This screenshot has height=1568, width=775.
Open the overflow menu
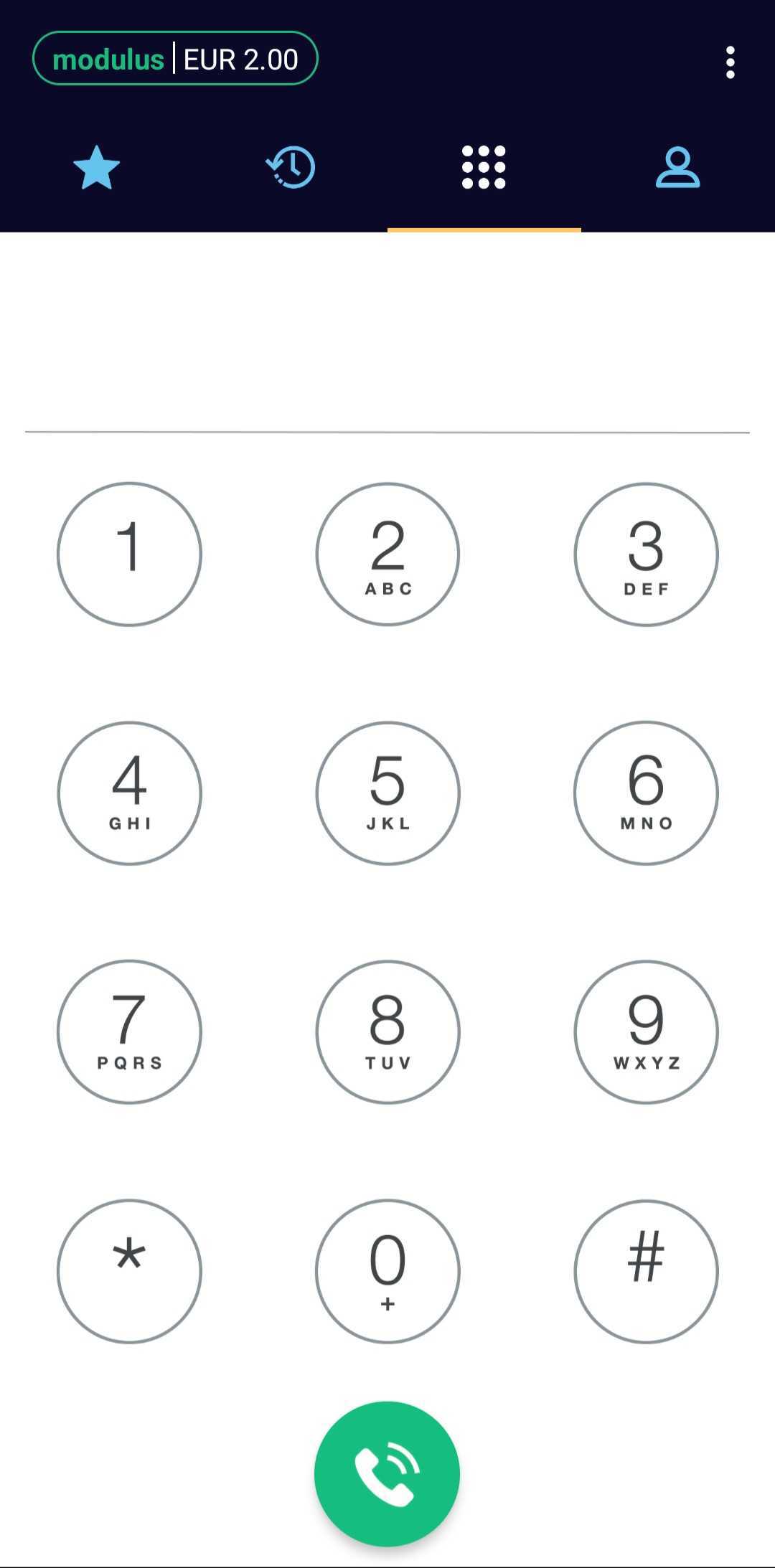[730, 62]
